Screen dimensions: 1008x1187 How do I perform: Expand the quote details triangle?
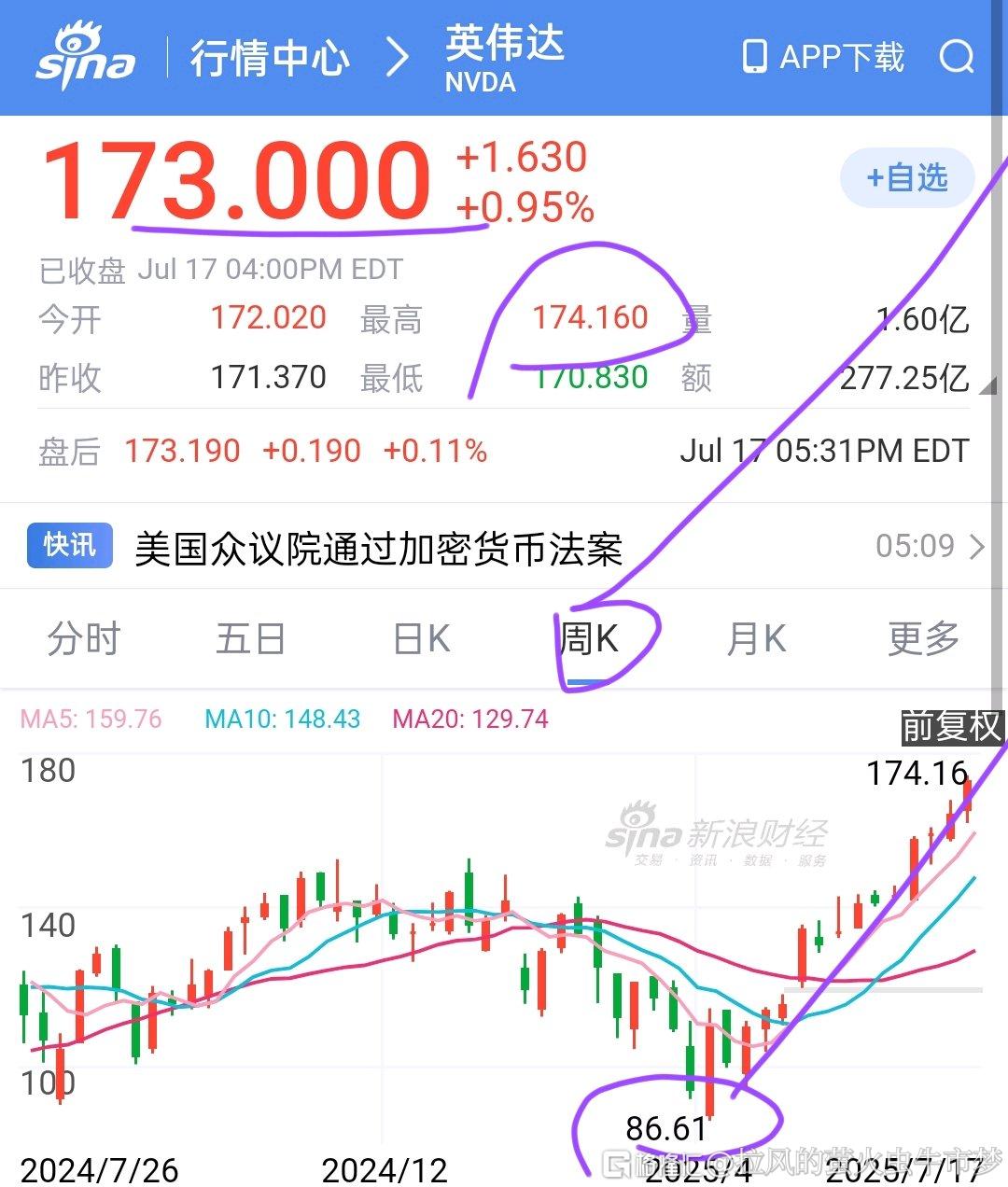point(987,386)
